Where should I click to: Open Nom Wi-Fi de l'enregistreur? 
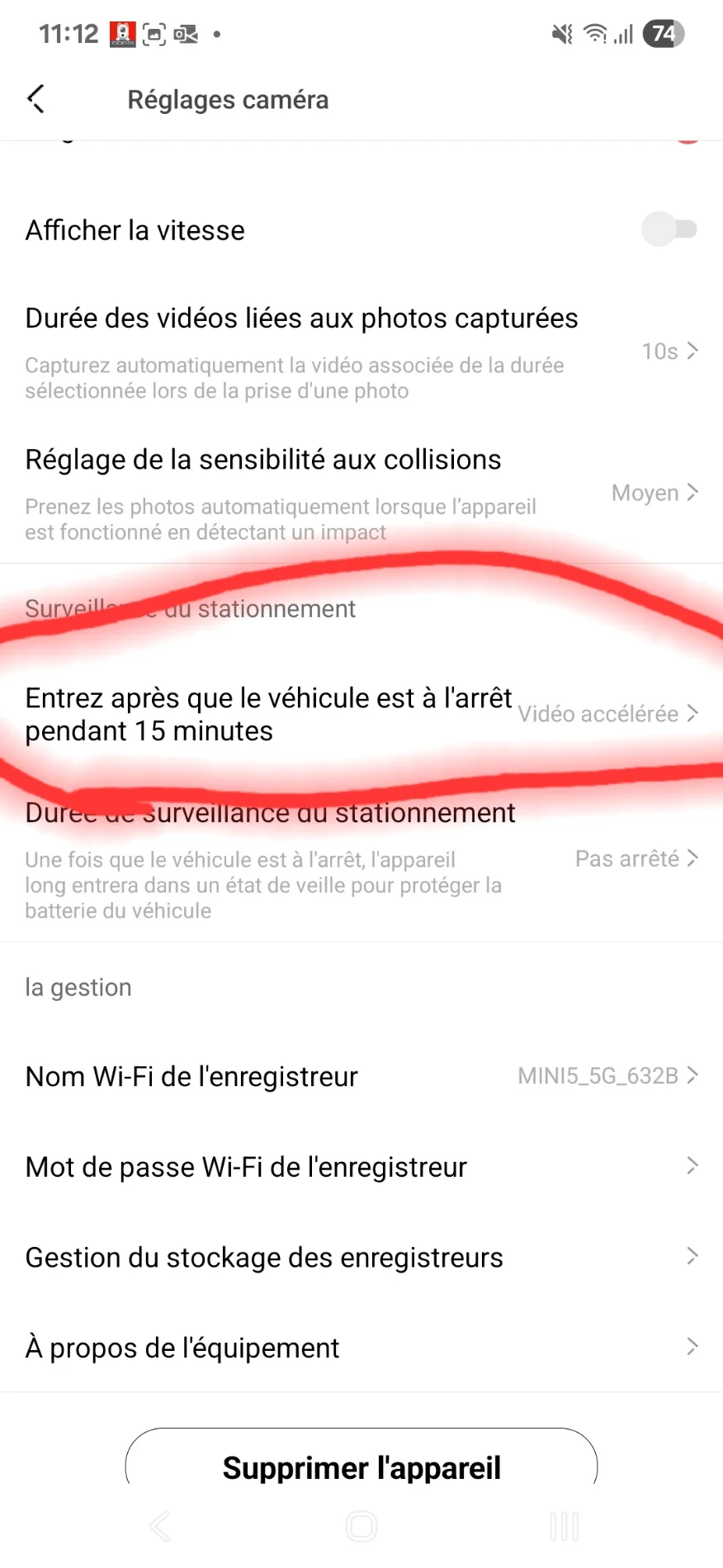tap(361, 1076)
